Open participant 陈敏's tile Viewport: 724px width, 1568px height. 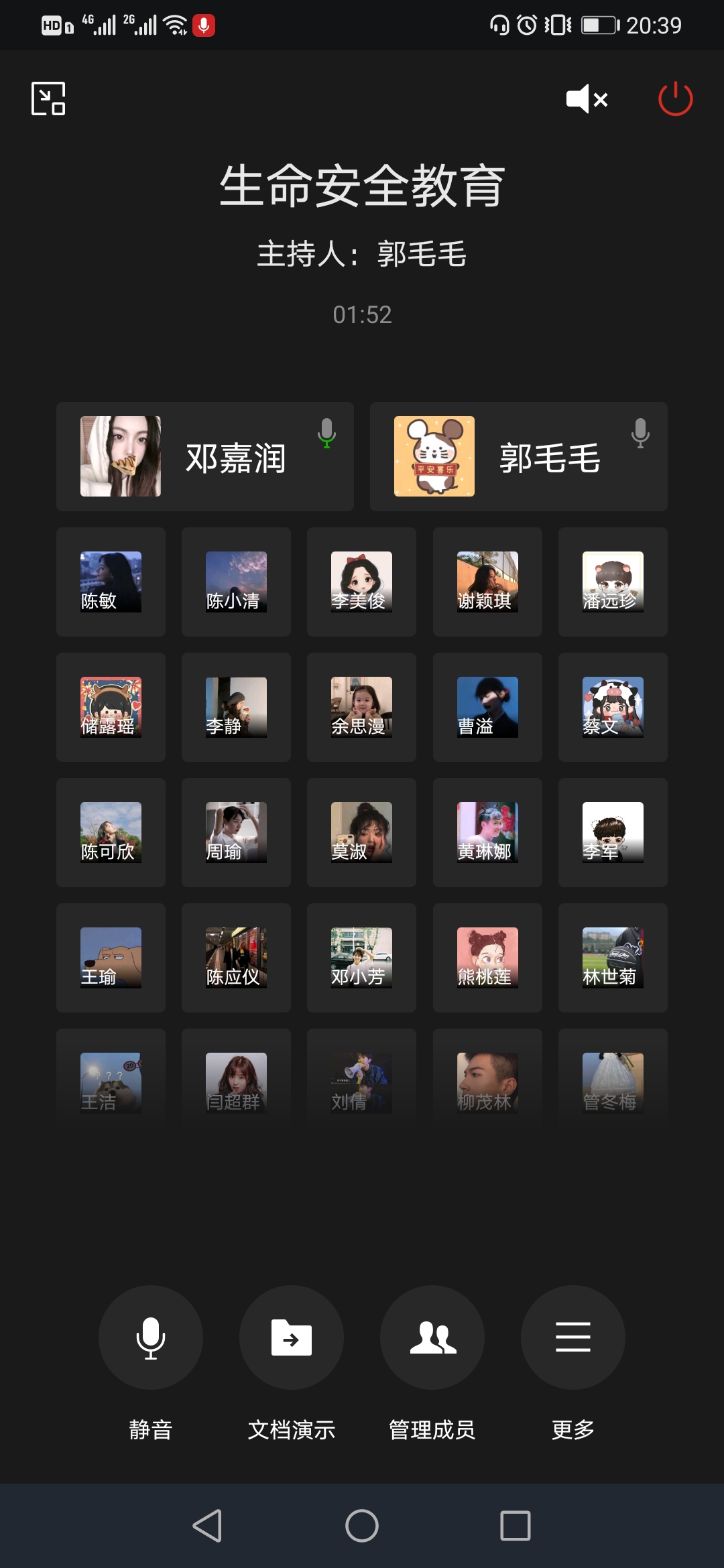111,582
